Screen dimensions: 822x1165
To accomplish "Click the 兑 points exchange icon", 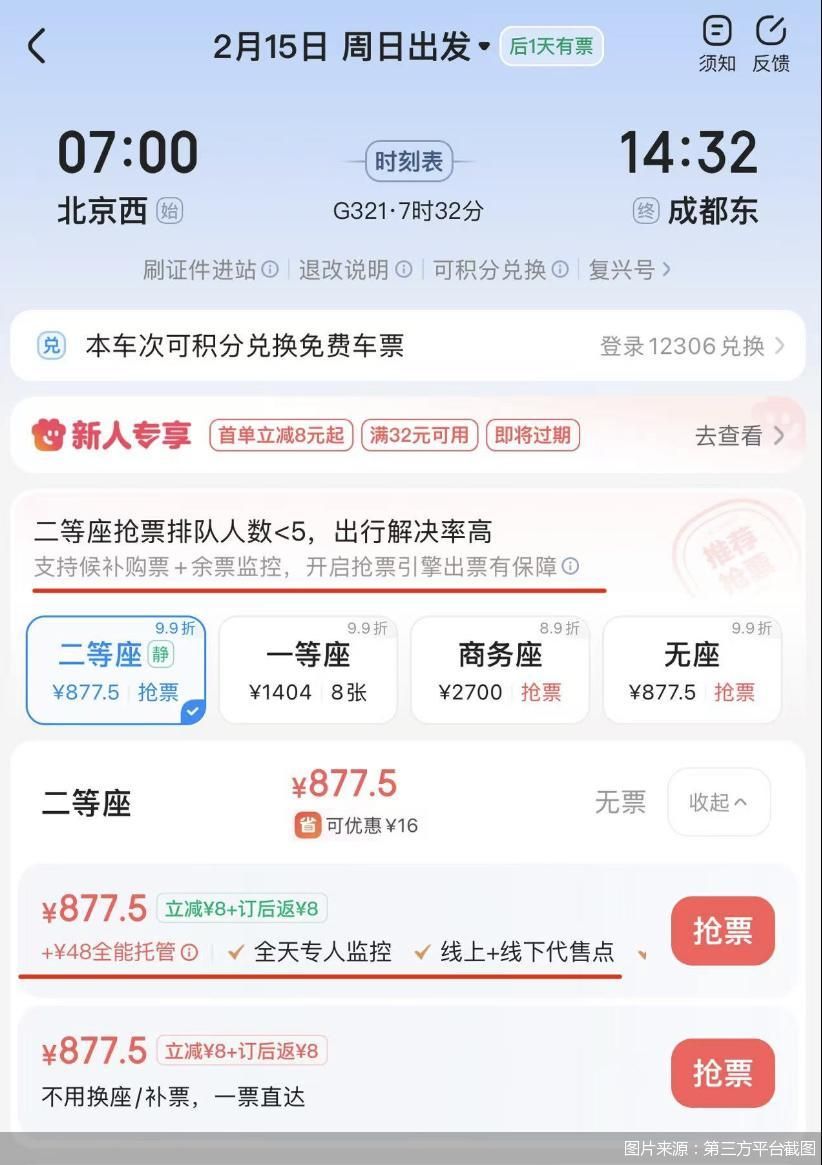I will pyautogui.click(x=52, y=344).
